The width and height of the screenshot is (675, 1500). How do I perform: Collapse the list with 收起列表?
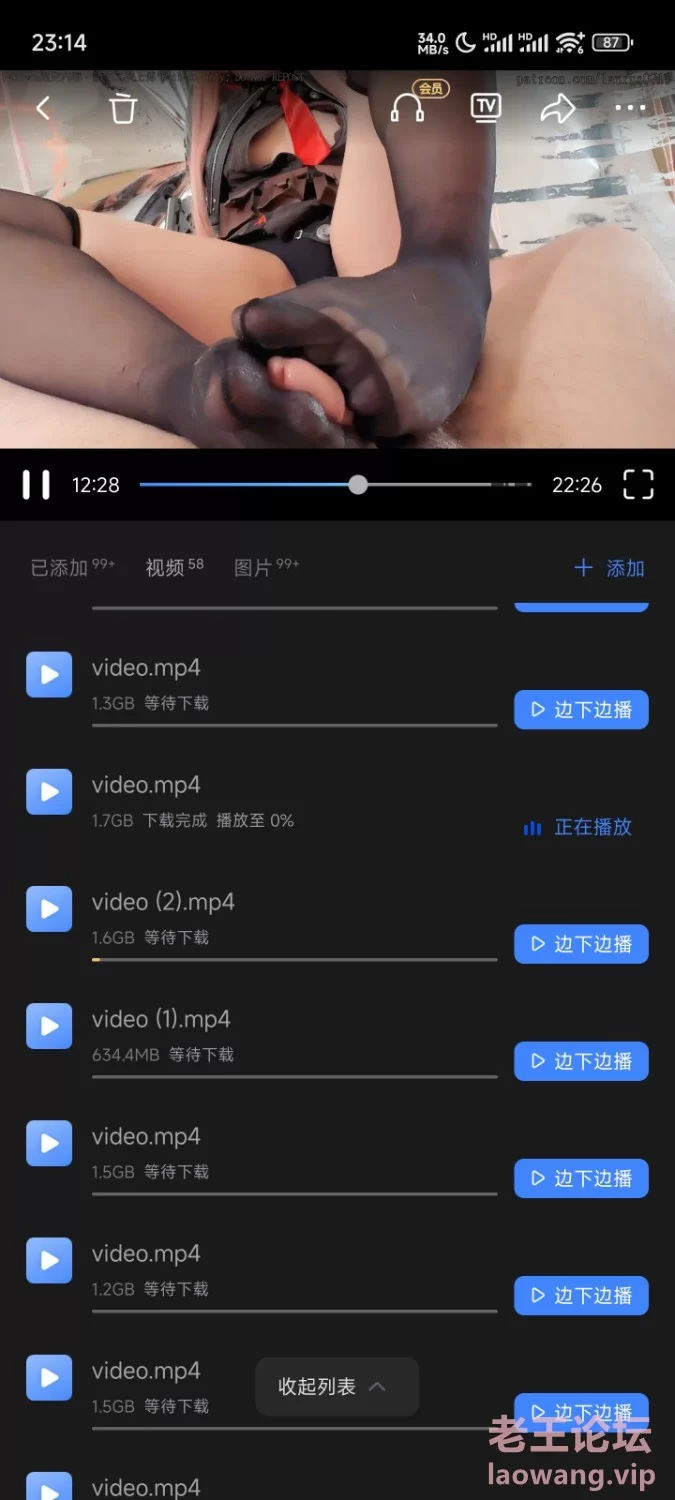coord(336,1386)
